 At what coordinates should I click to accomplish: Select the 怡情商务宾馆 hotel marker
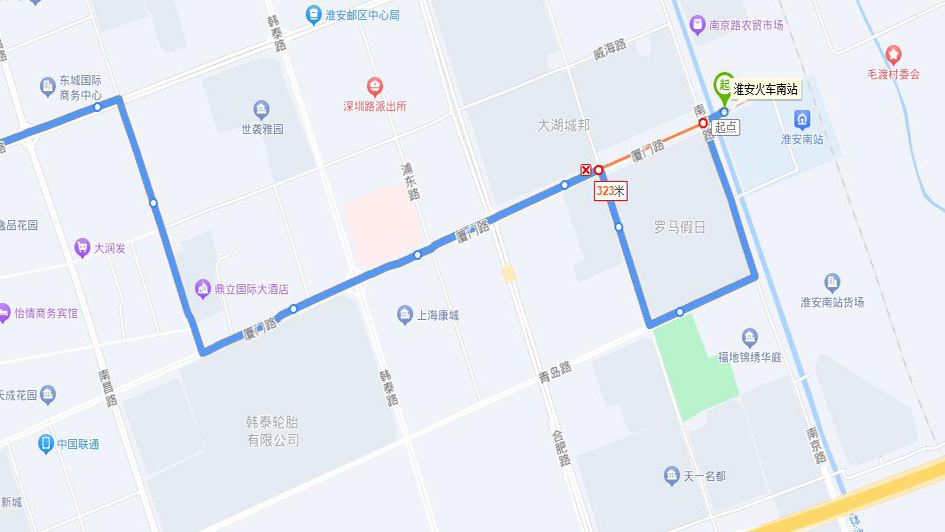point(6,313)
